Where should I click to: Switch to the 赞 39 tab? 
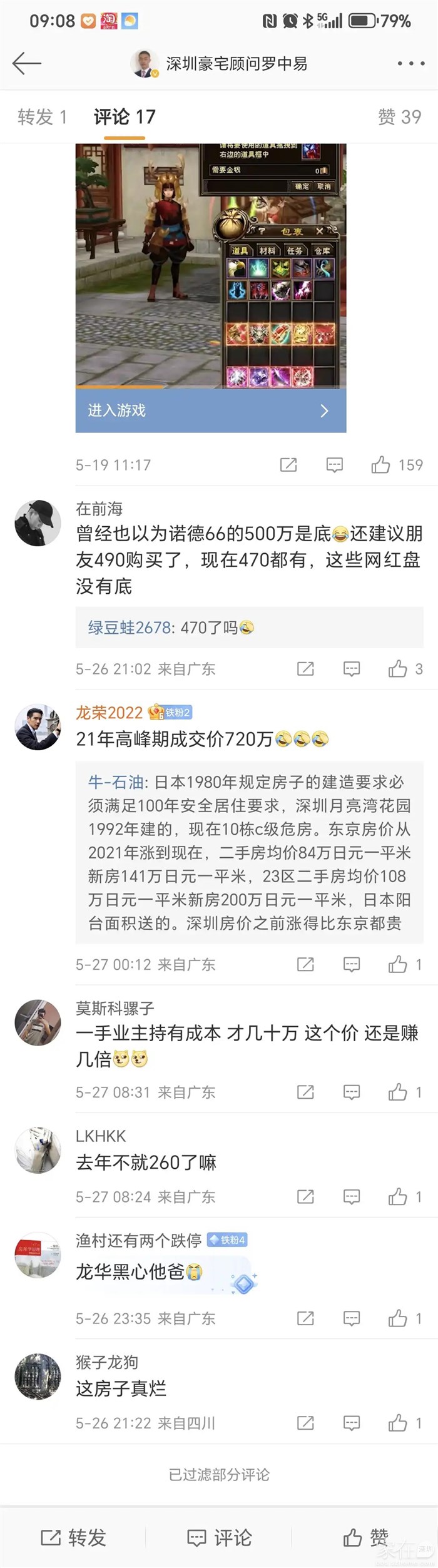point(399,117)
